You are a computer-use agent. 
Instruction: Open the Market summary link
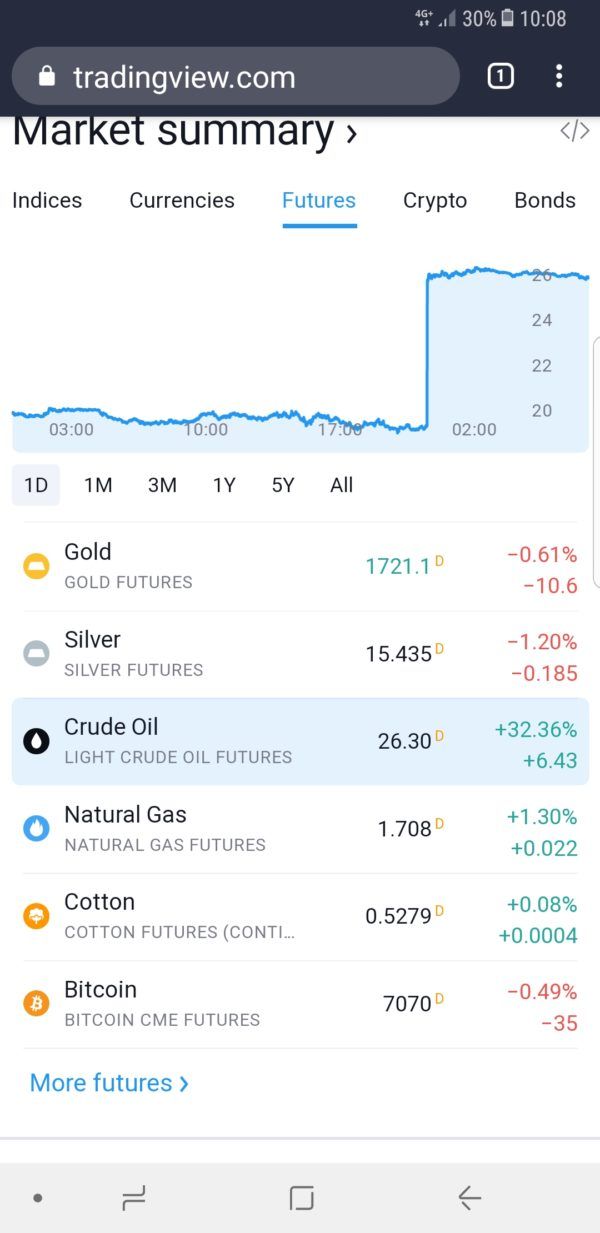click(184, 132)
